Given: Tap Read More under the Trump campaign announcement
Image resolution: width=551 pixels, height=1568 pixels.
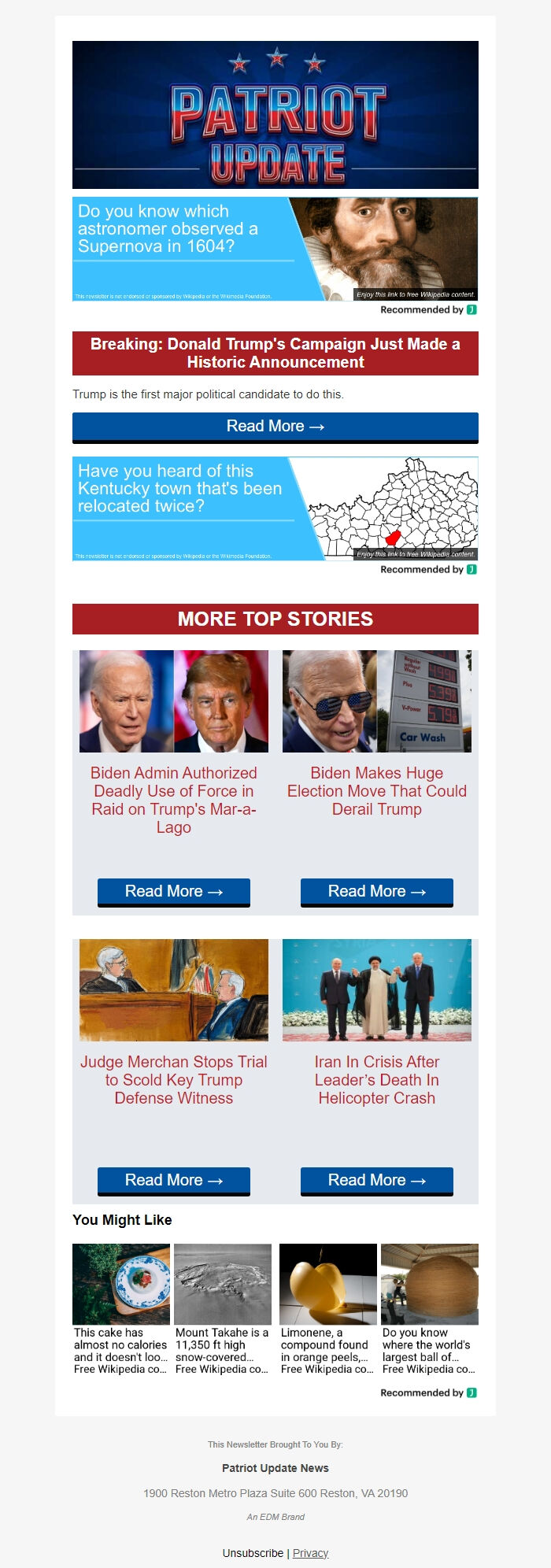Looking at the screenshot, I should [275, 427].
